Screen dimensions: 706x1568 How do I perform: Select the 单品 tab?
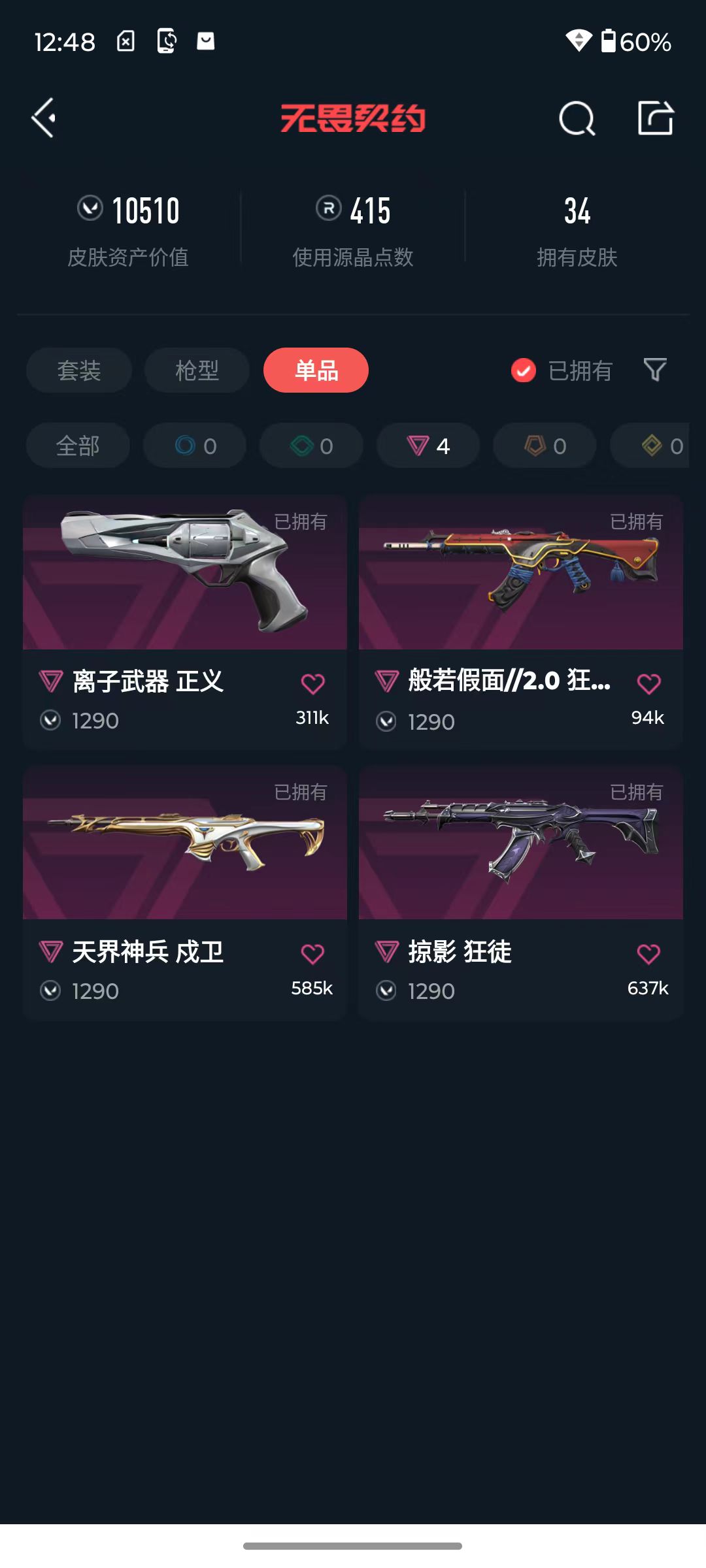tap(316, 370)
